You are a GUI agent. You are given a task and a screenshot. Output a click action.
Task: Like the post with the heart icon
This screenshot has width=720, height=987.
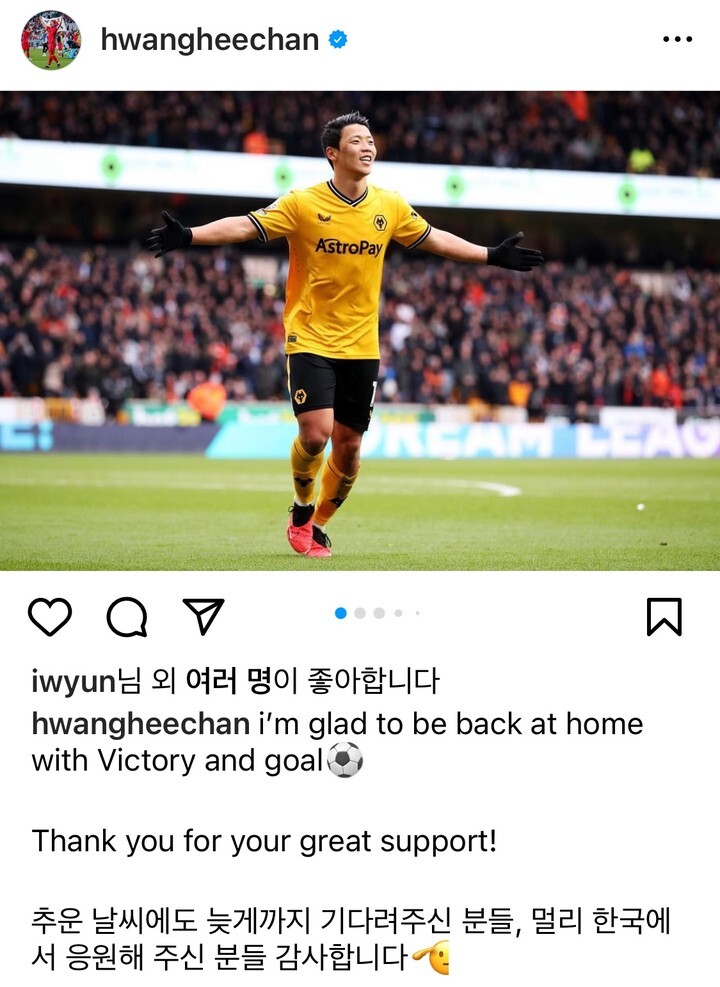coord(50,617)
